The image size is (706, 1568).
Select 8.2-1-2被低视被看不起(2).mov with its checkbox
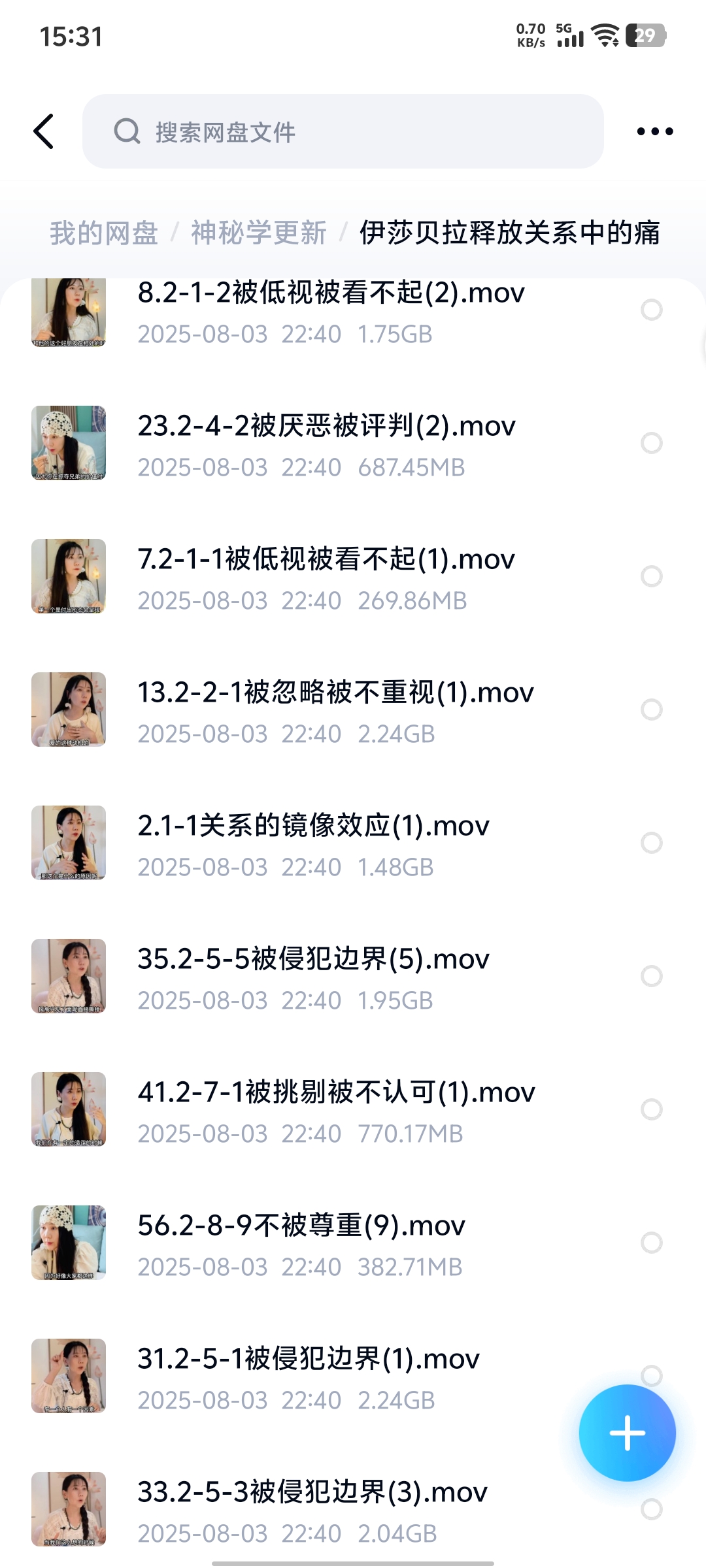coord(652,310)
